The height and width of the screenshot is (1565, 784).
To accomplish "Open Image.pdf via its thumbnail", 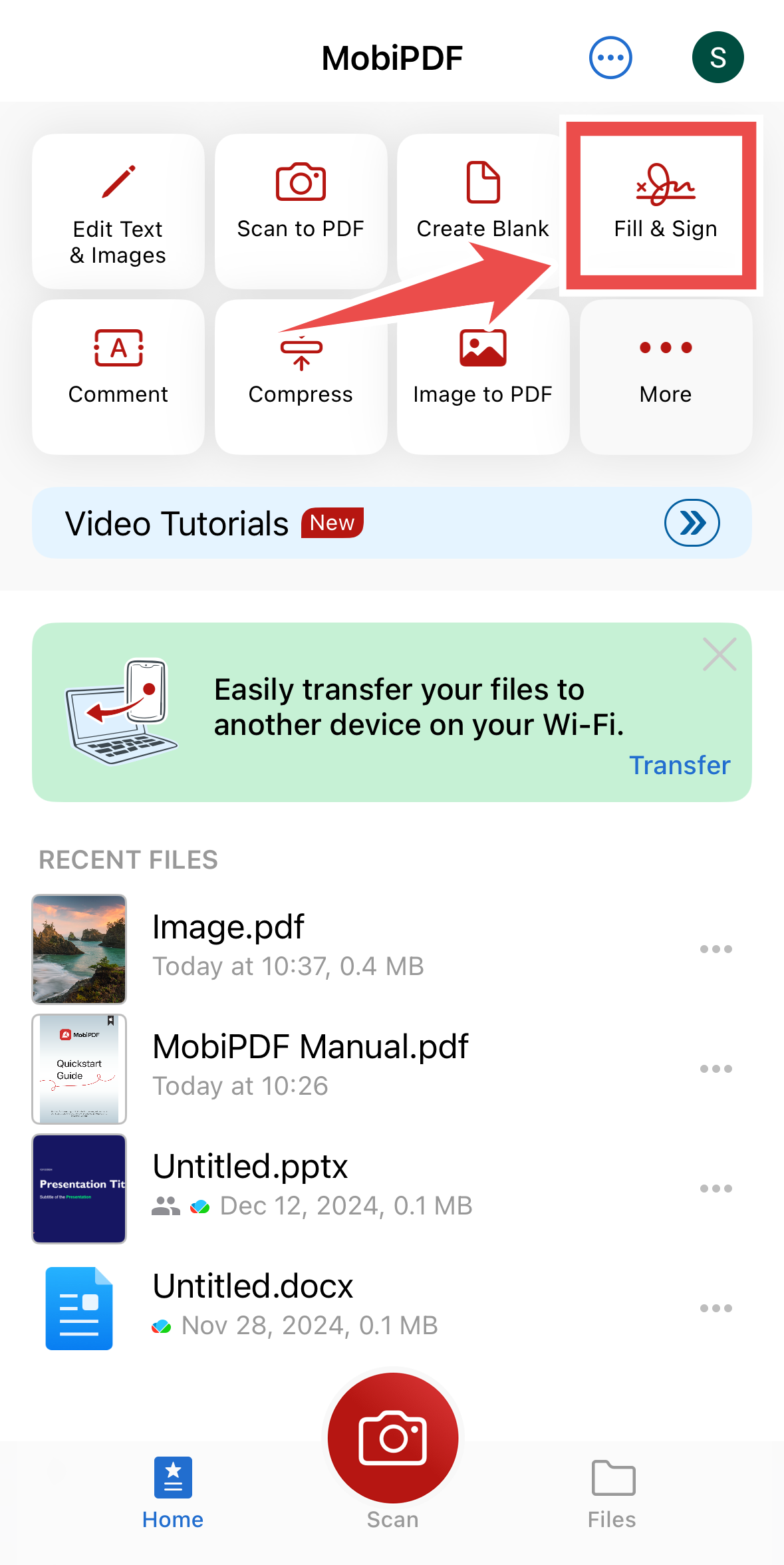I will coord(78,949).
